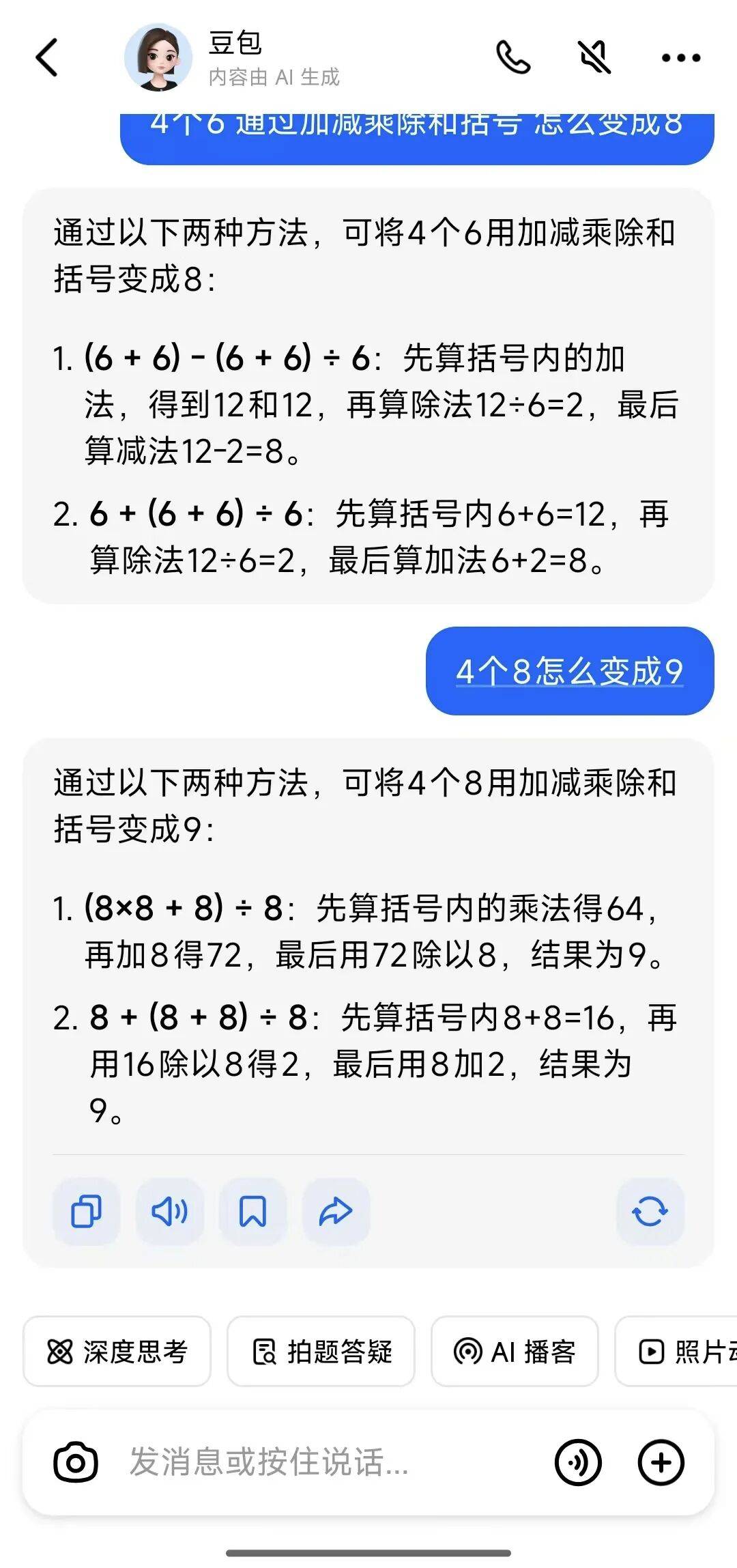Focus the 发消息或按住说话 input field
The width and height of the screenshot is (737, 1568).
click(328, 1462)
